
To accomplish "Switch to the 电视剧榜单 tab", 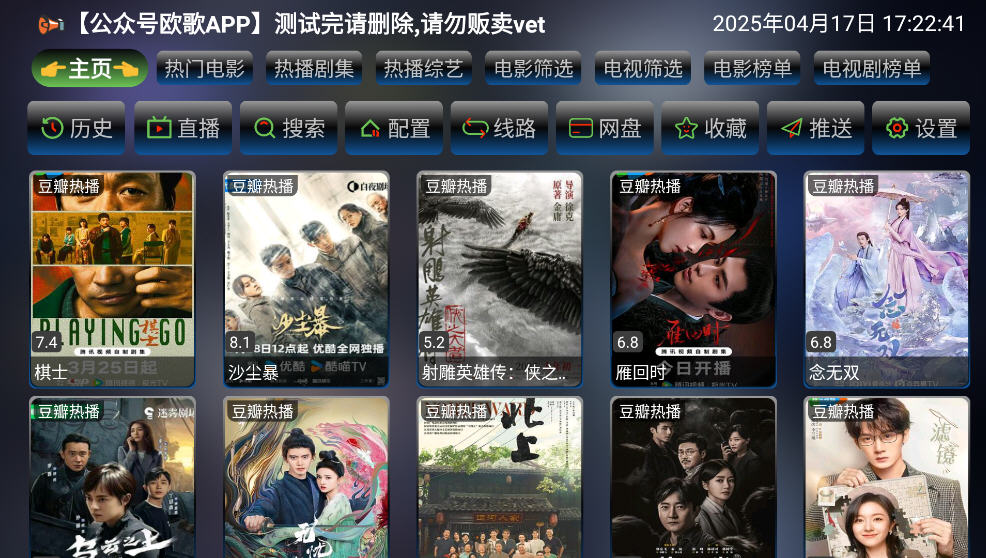I will click(871, 69).
